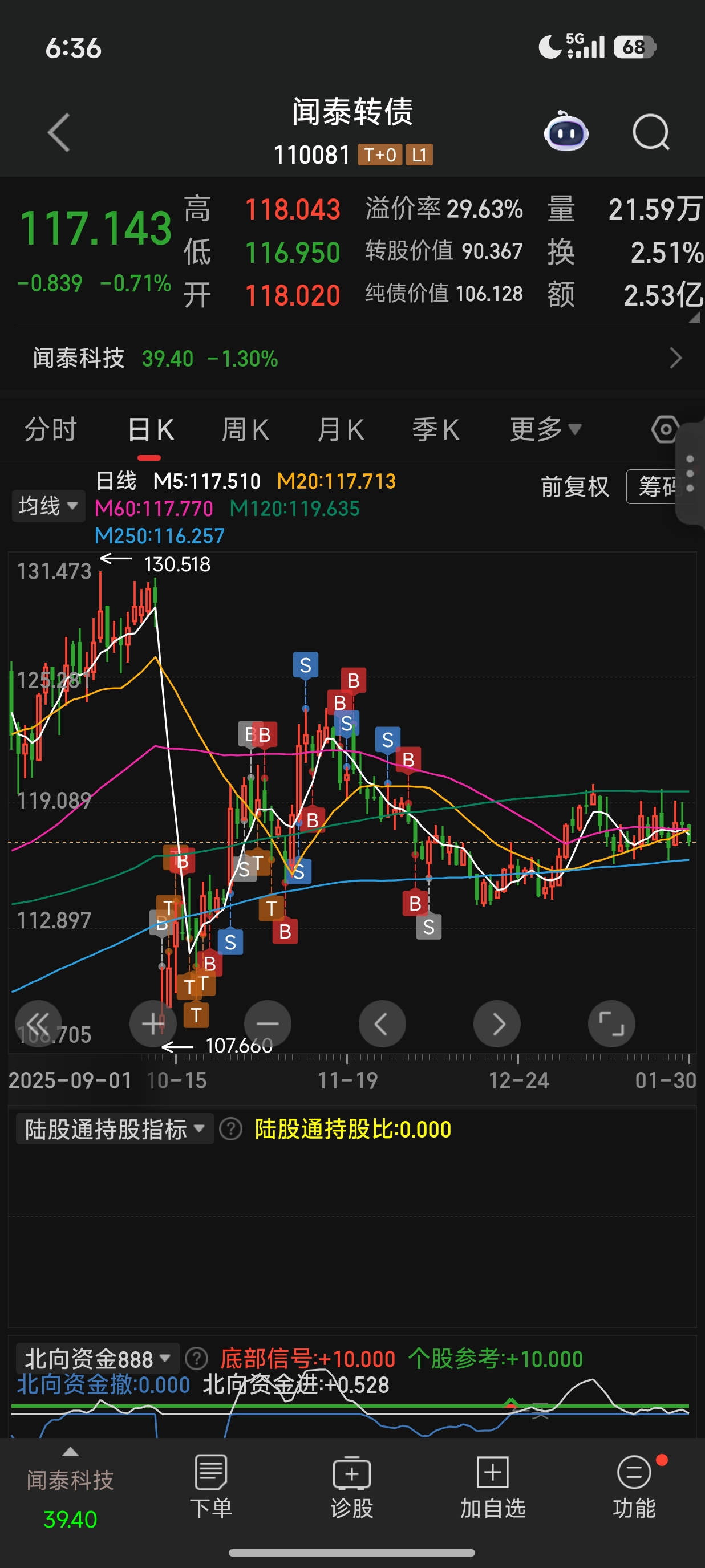Switch to the 分时 chart tab
The image size is (705, 1568).
click(51, 430)
